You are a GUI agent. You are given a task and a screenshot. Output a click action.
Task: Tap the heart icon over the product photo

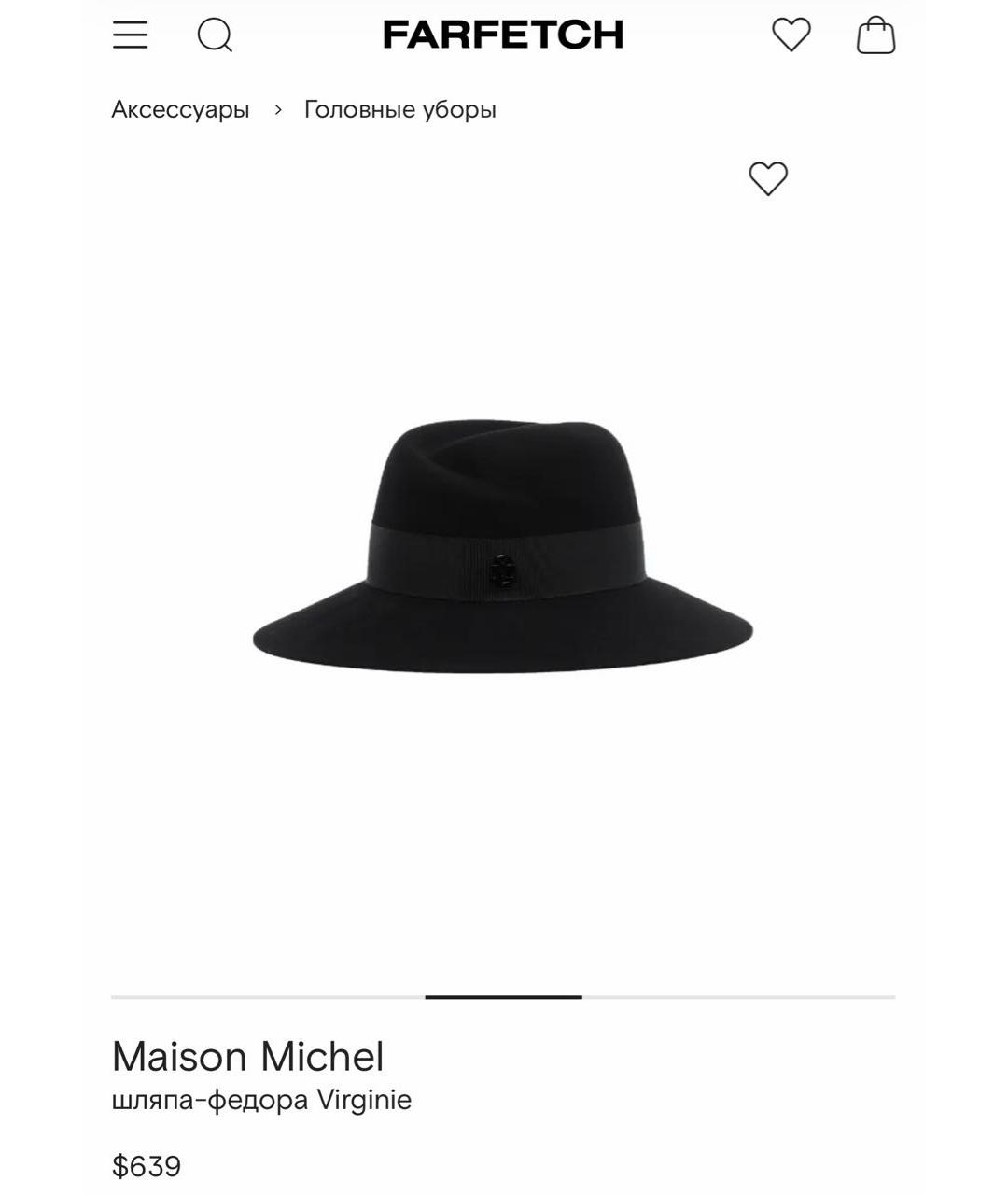pos(769,179)
